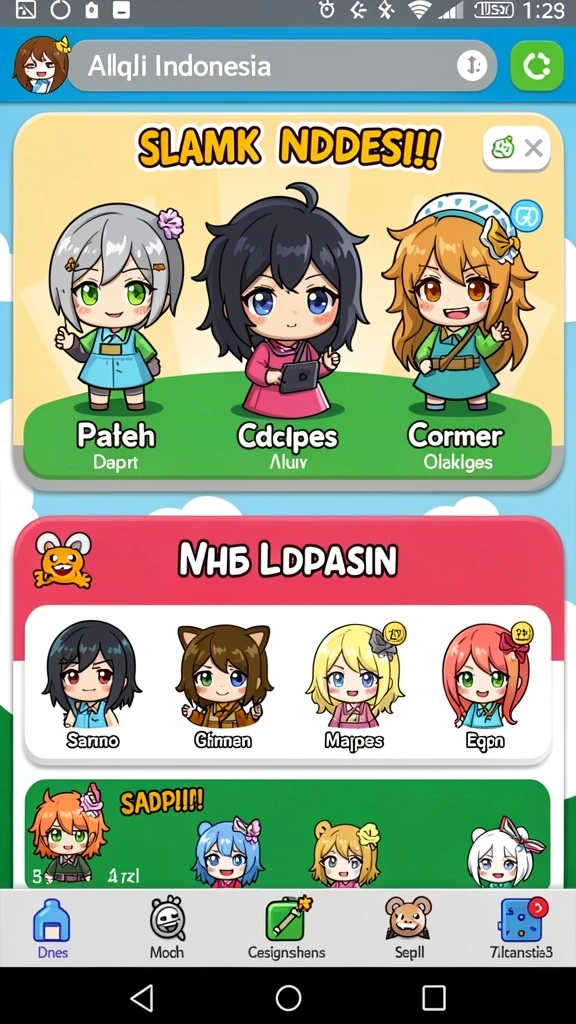This screenshot has height=1024, width=576.
Task: Tap the green refresh button
Action: [x=536, y=66]
